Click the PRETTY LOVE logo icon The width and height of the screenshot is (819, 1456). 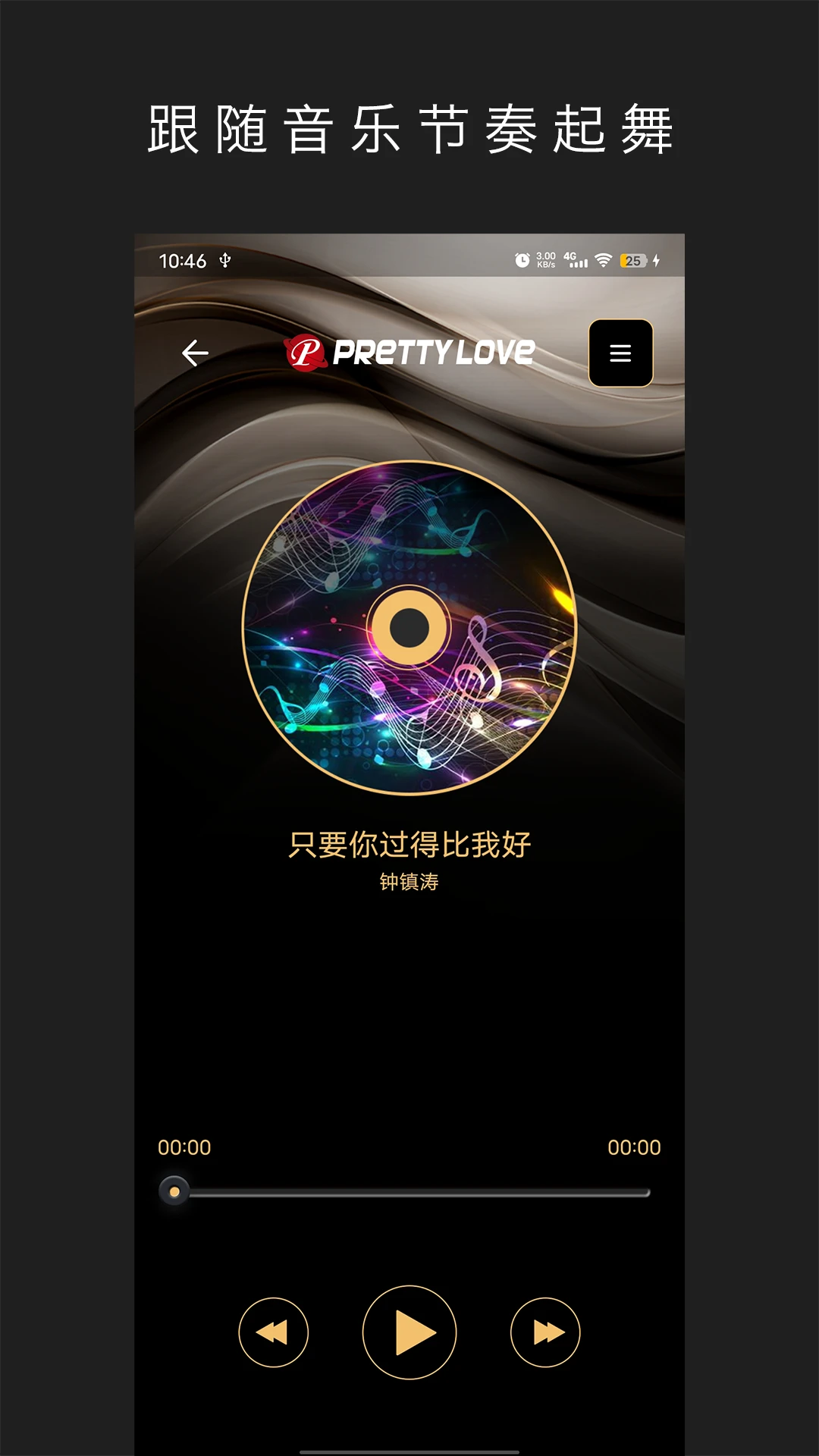click(305, 351)
